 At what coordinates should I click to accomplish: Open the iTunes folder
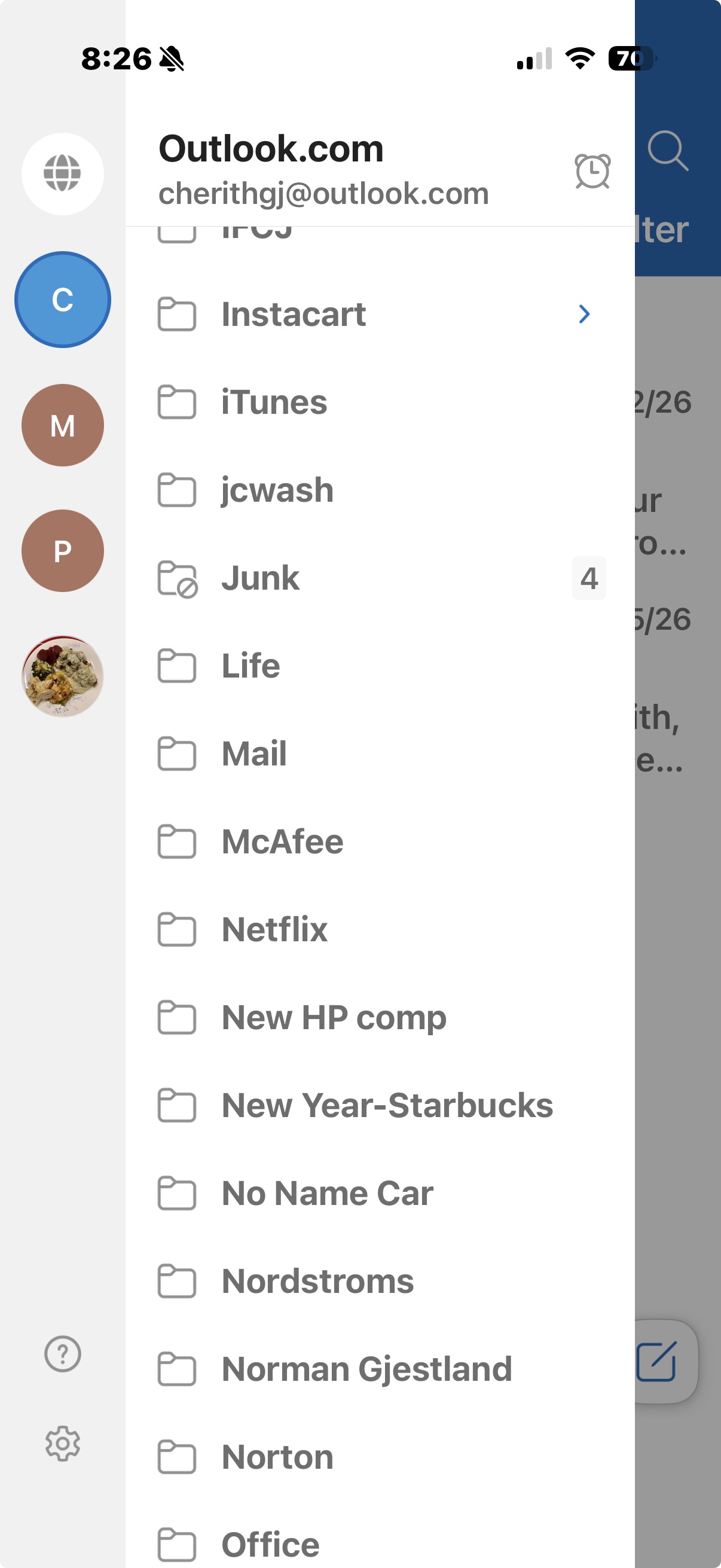click(x=380, y=402)
